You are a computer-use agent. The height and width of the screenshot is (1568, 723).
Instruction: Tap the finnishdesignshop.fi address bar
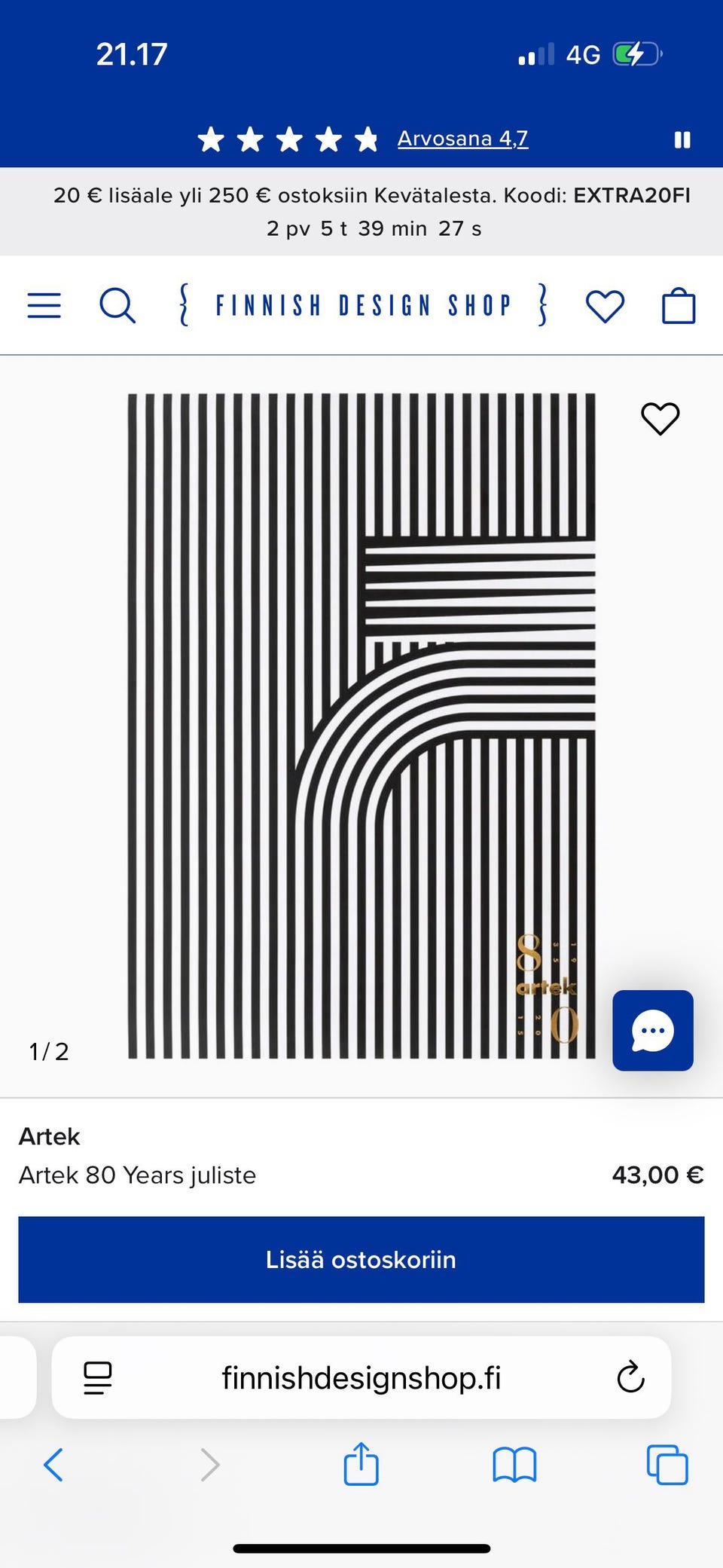point(361,1378)
